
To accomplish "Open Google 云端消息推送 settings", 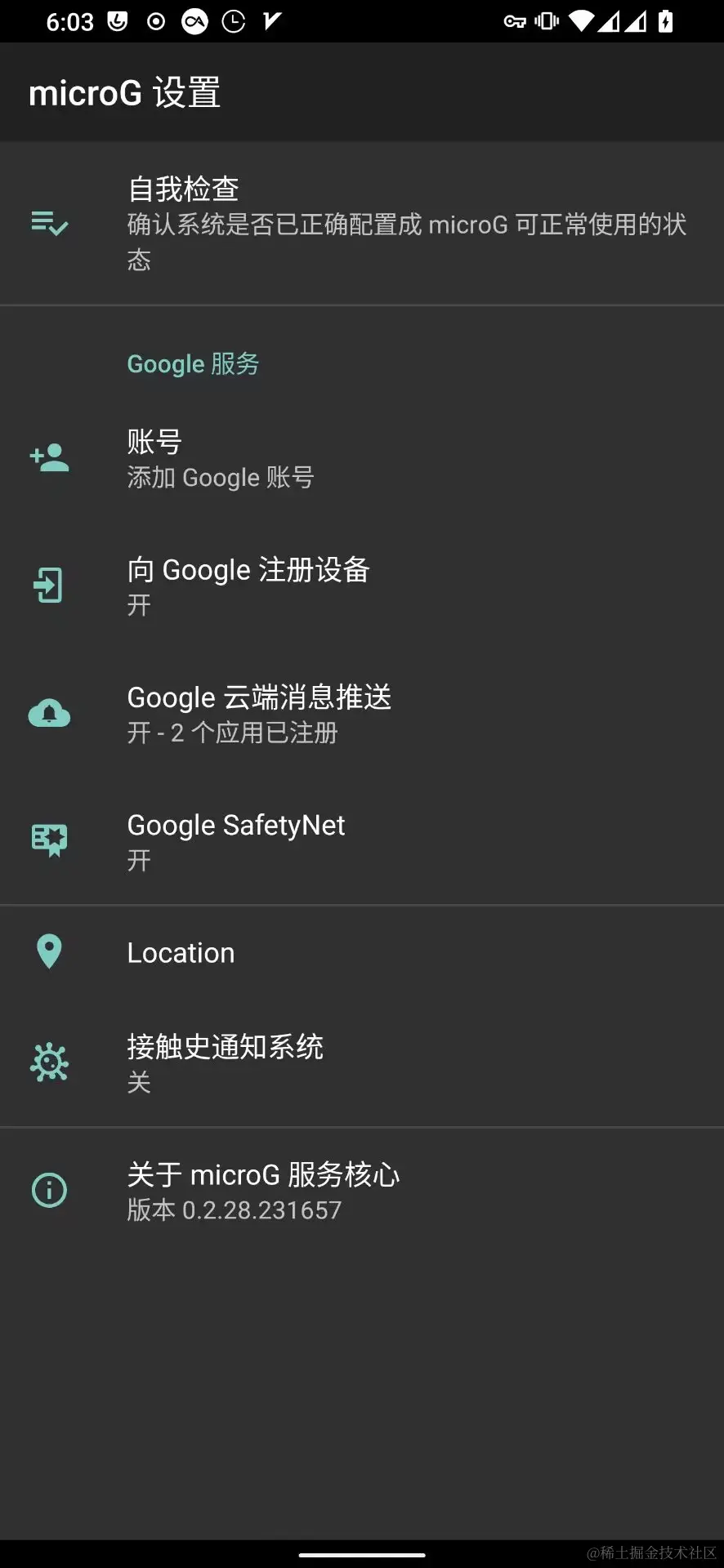I will click(362, 714).
